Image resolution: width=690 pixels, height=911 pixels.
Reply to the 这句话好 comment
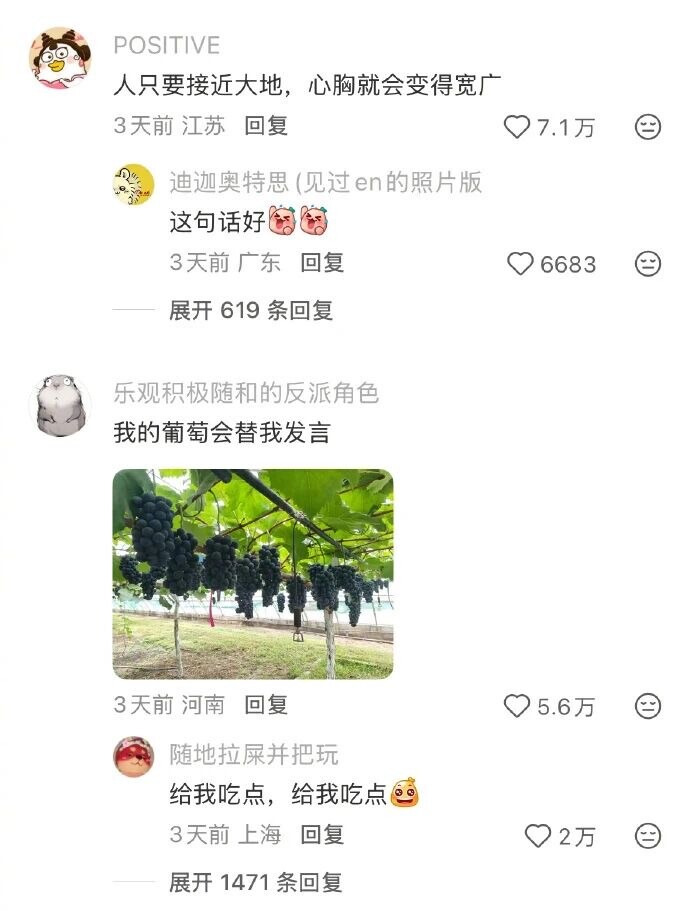(322, 263)
